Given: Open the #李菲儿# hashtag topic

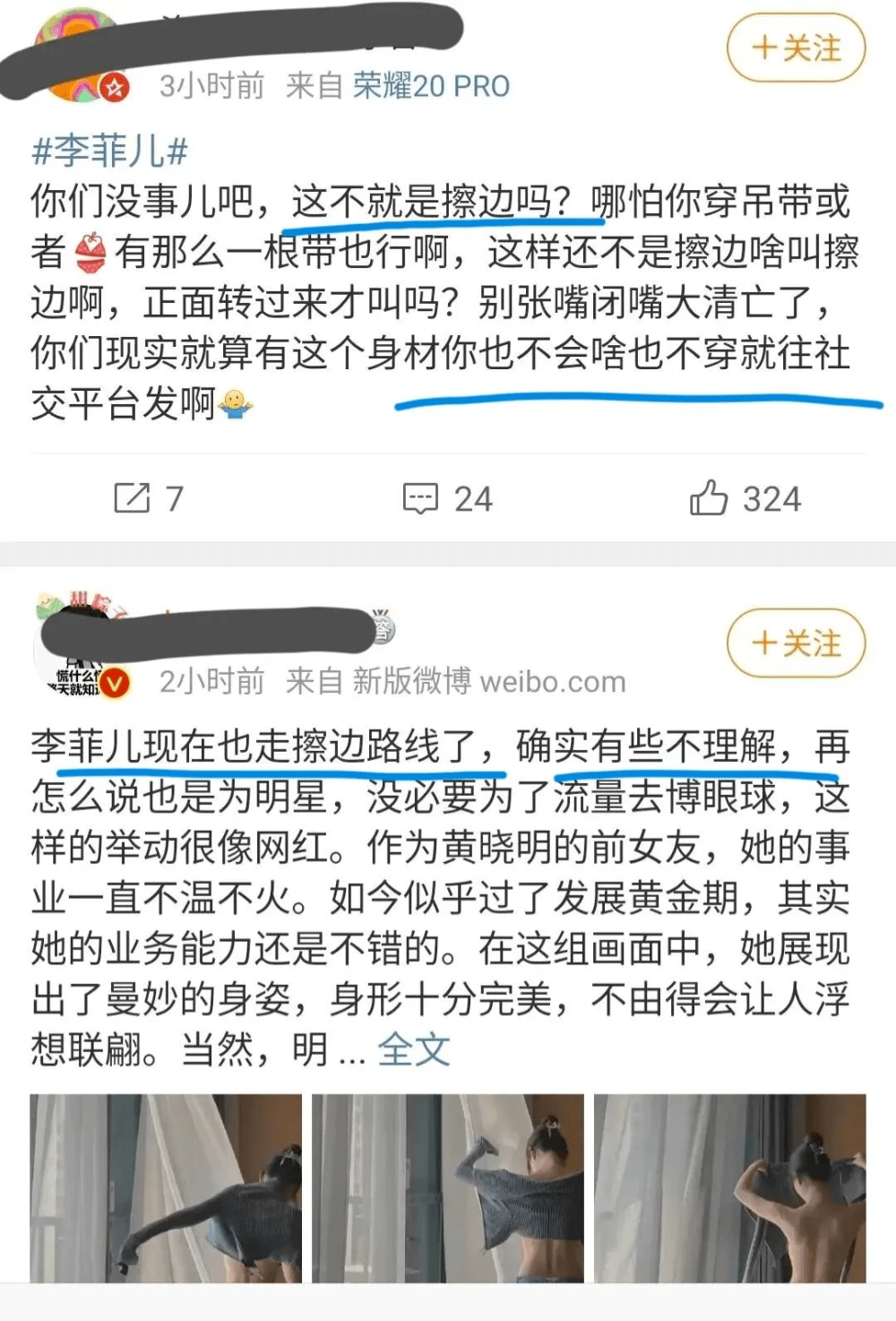Looking at the screenshot, I should pyautogui.click(x=109, y=151).
